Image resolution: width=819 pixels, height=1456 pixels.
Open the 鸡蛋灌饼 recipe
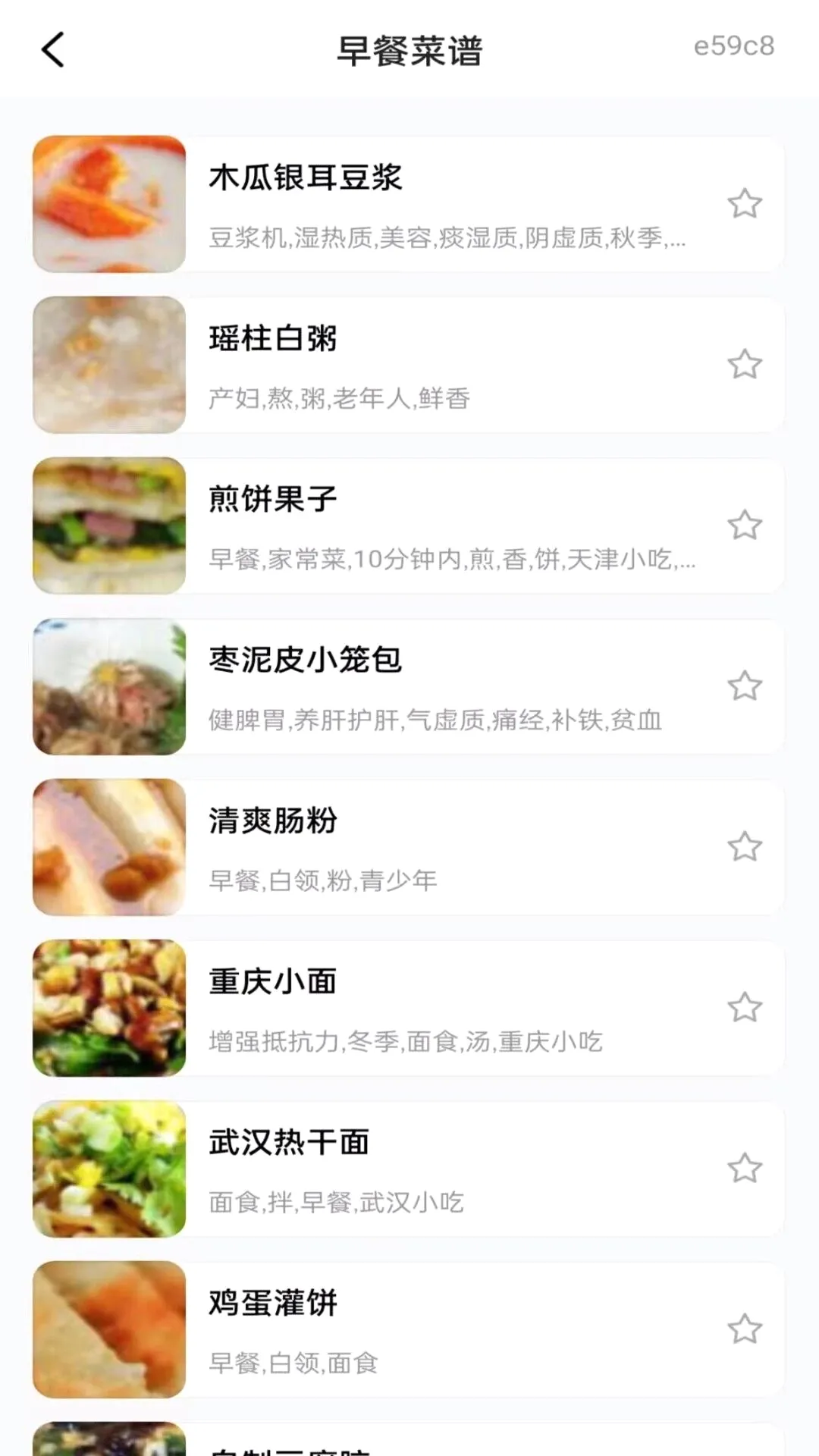(409, 1329)
